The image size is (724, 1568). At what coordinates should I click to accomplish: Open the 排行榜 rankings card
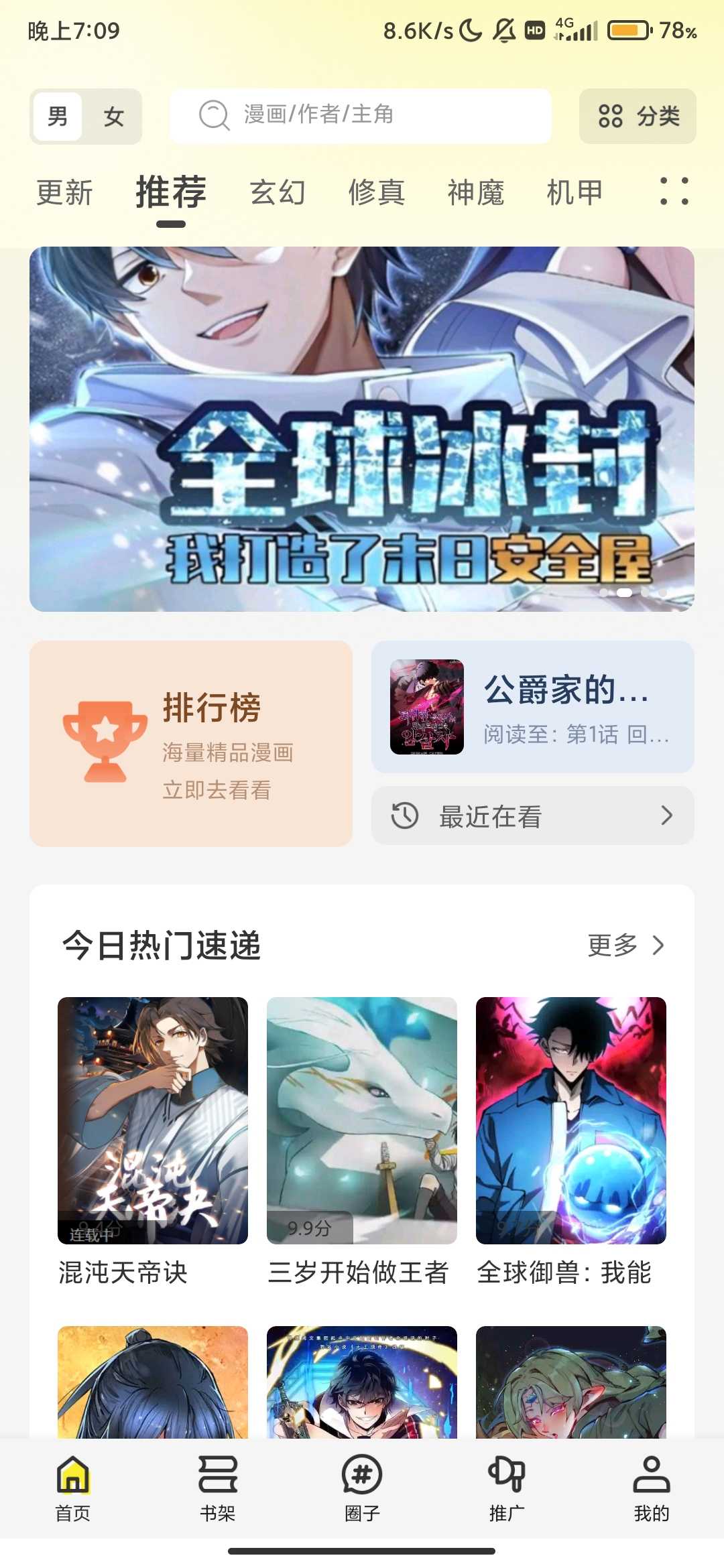(191, 744)
